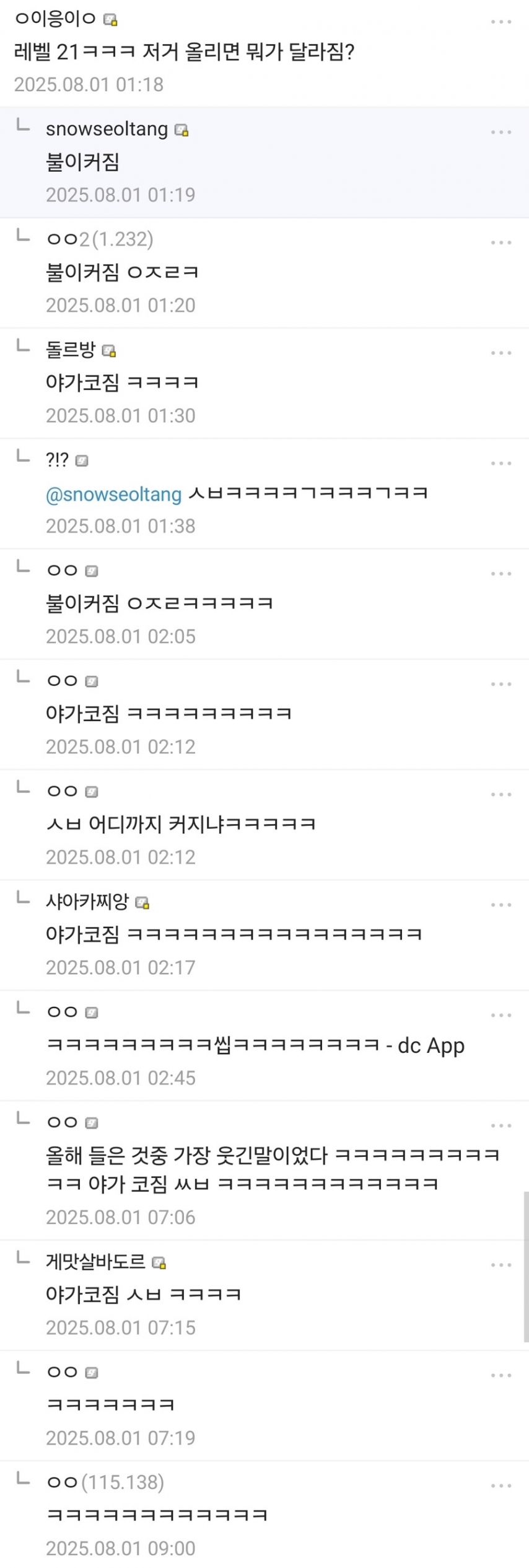View 게맛살바도르's user profile

click(x=95, y=1262)
